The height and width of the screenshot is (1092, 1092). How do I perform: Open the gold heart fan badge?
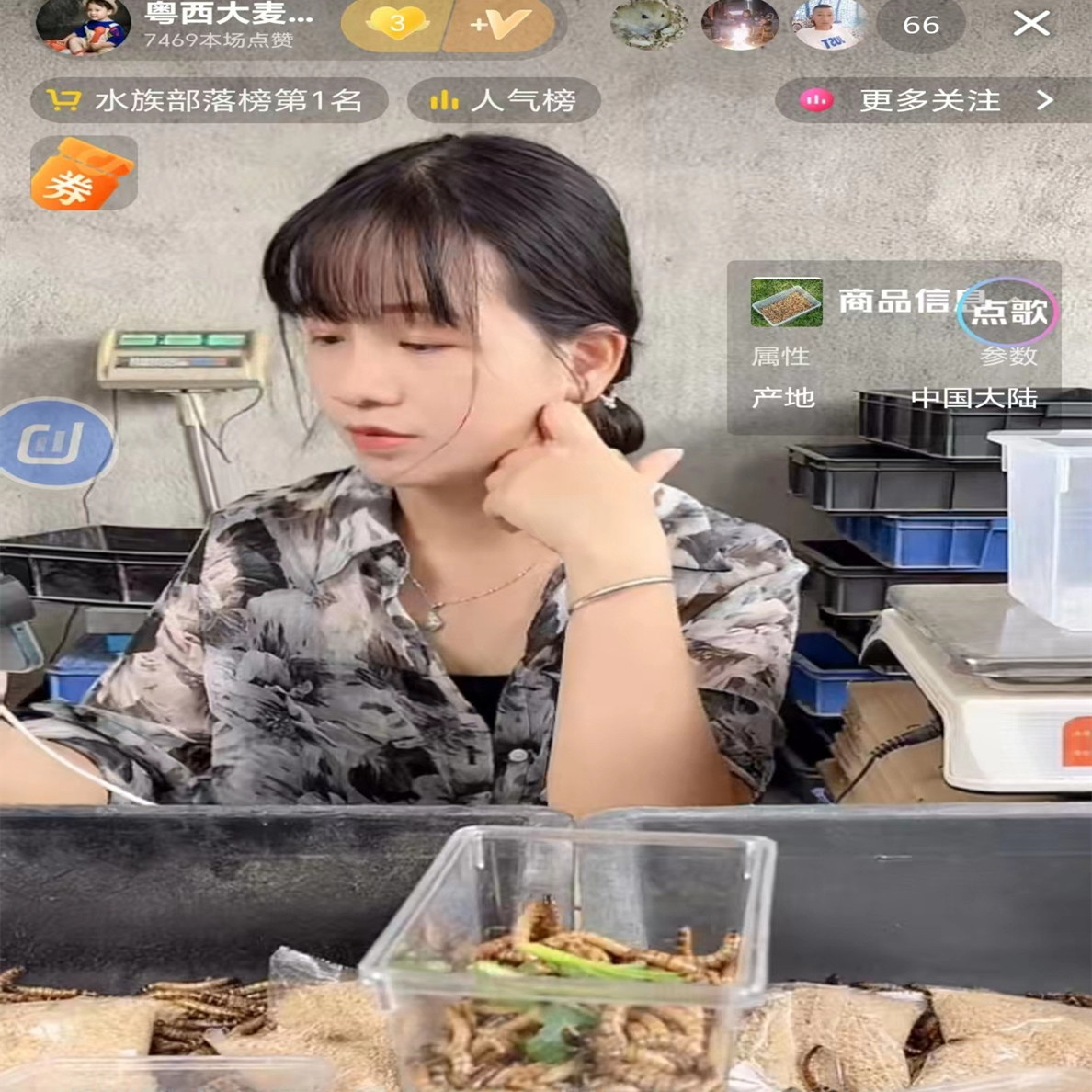click(x=395, y=25)
